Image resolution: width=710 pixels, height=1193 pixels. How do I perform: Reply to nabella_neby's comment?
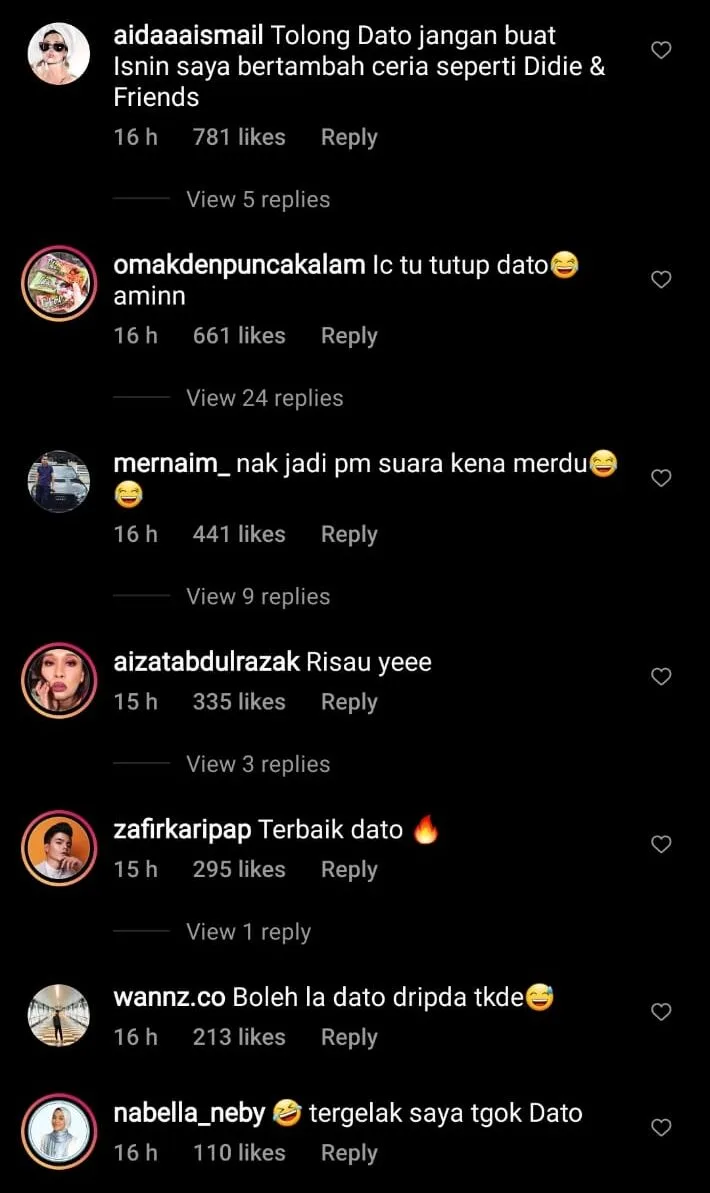348,1153
